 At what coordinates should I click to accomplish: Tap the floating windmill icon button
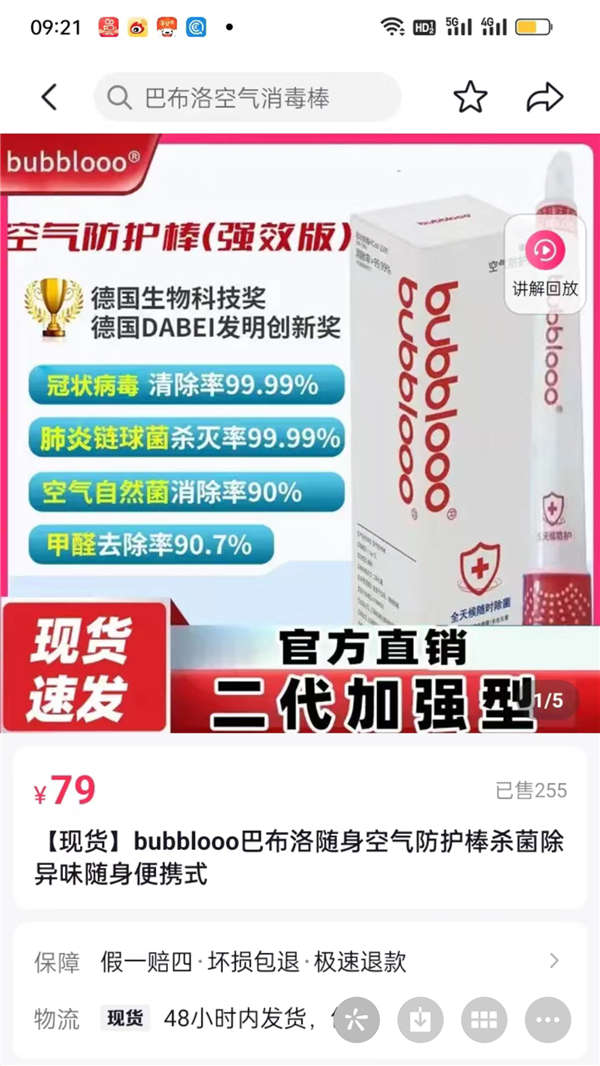coord(355,1019)
